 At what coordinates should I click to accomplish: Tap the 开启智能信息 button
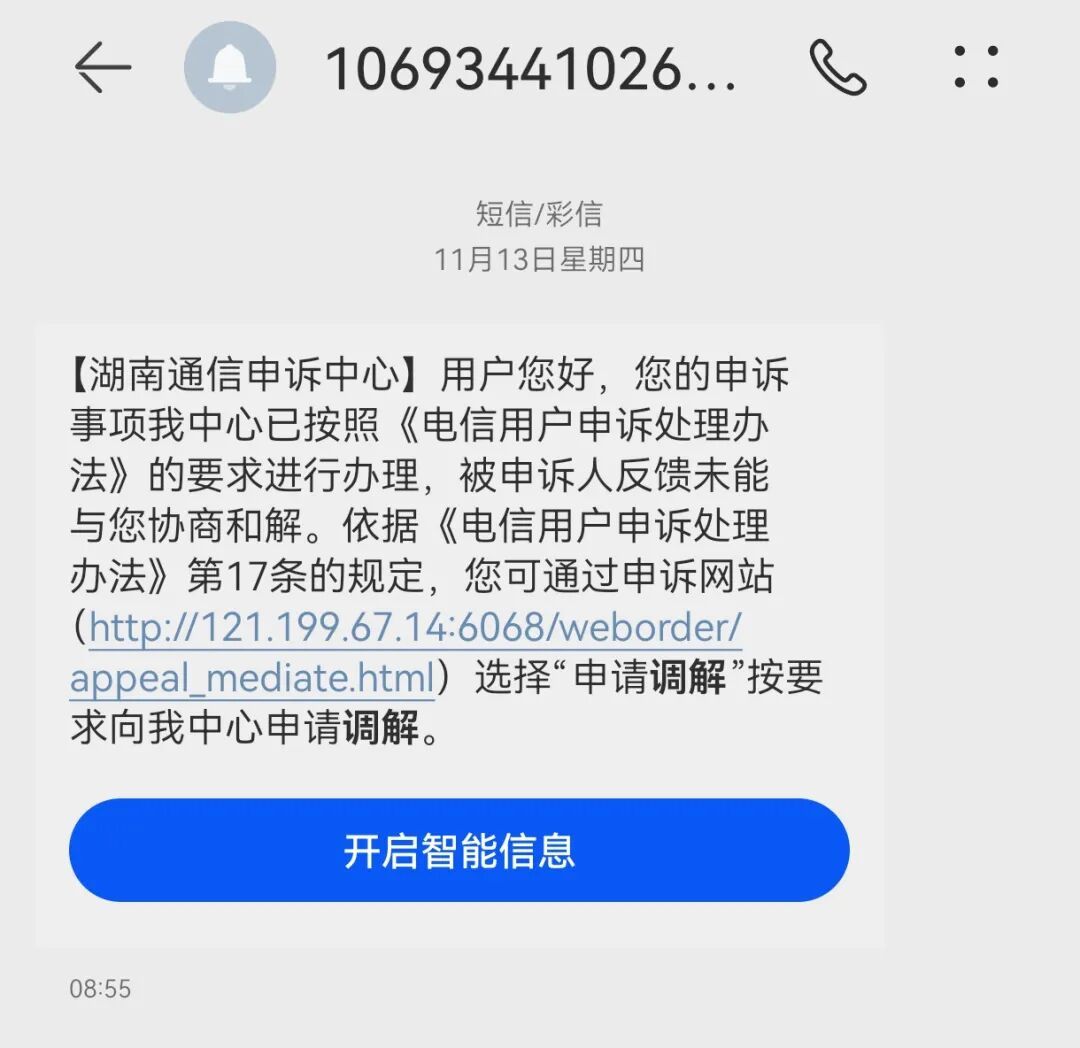(459, 850)
